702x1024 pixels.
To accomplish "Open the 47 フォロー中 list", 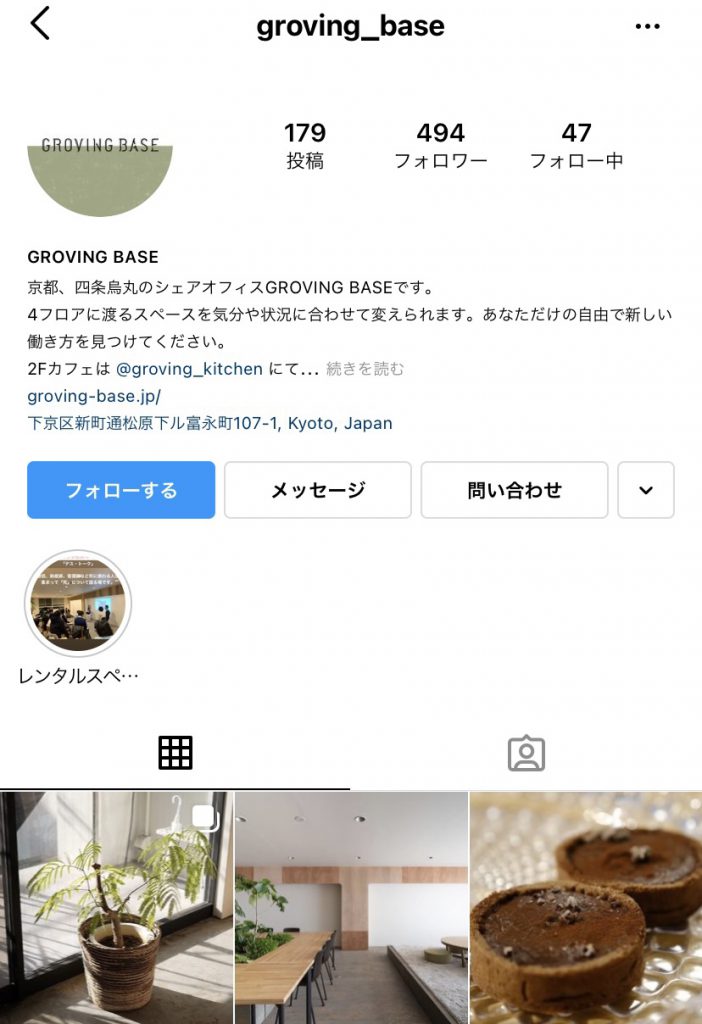I will 576,146.
